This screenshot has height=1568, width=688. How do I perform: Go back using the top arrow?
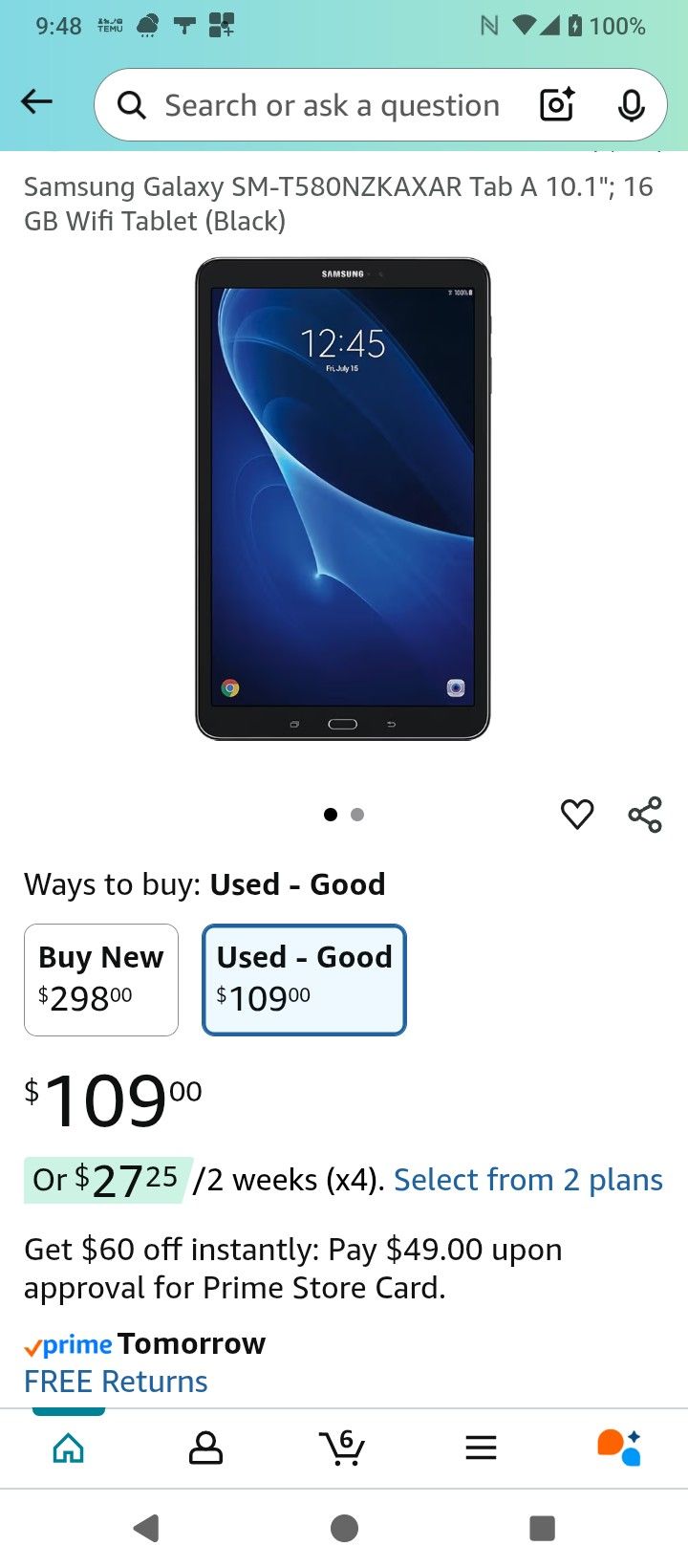(x=36, y=101)
